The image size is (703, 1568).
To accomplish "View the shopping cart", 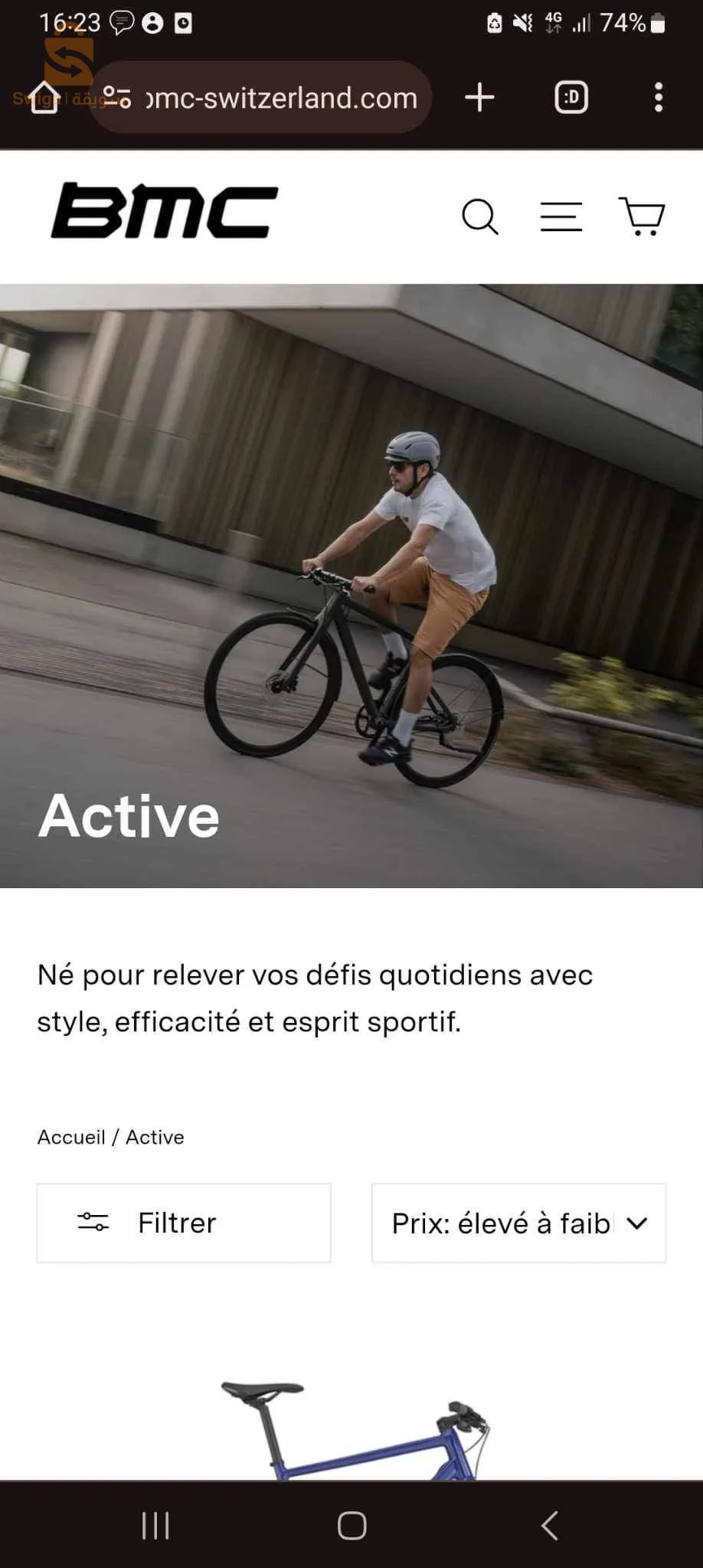I will point(642,217).
